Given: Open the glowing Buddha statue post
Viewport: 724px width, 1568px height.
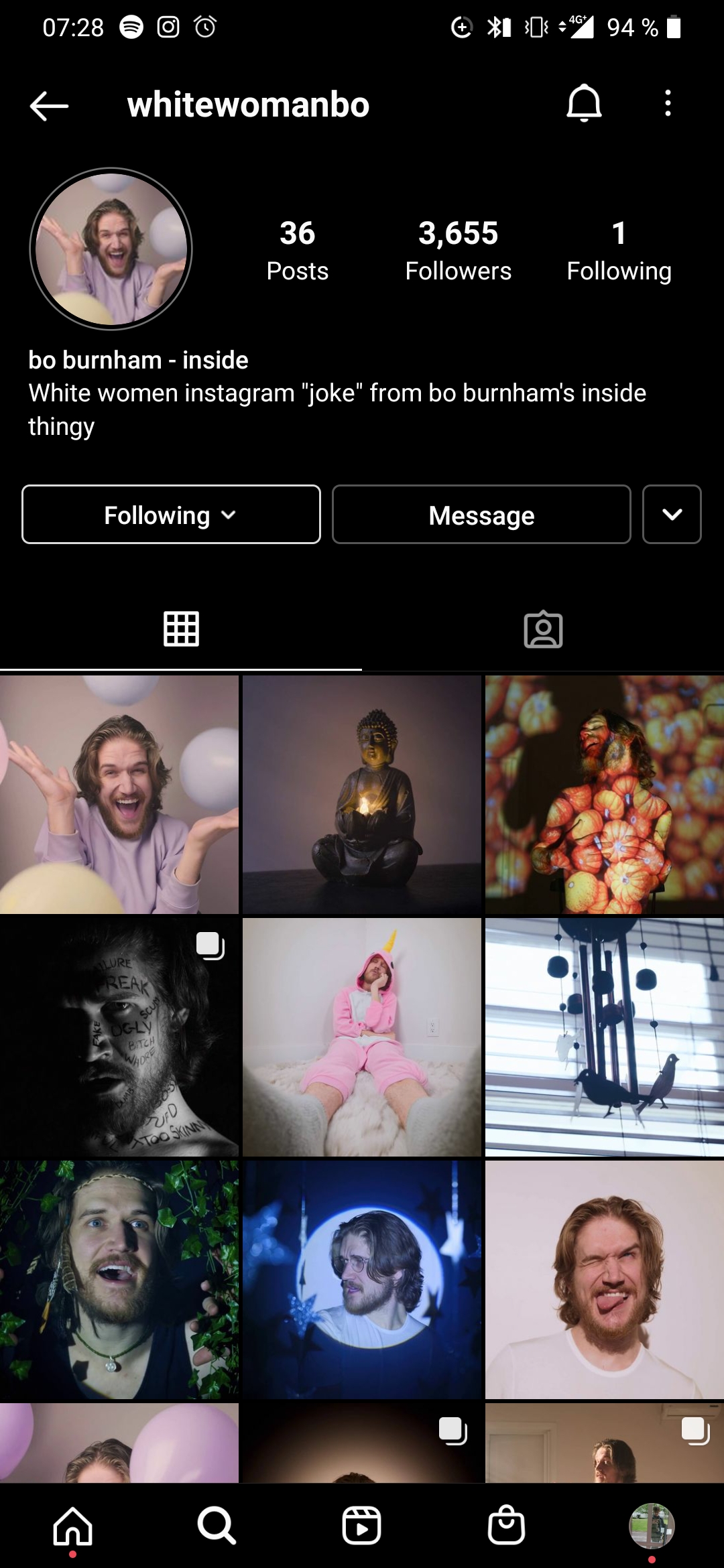Looking at the screenshot, I should (x=362, y=795).
